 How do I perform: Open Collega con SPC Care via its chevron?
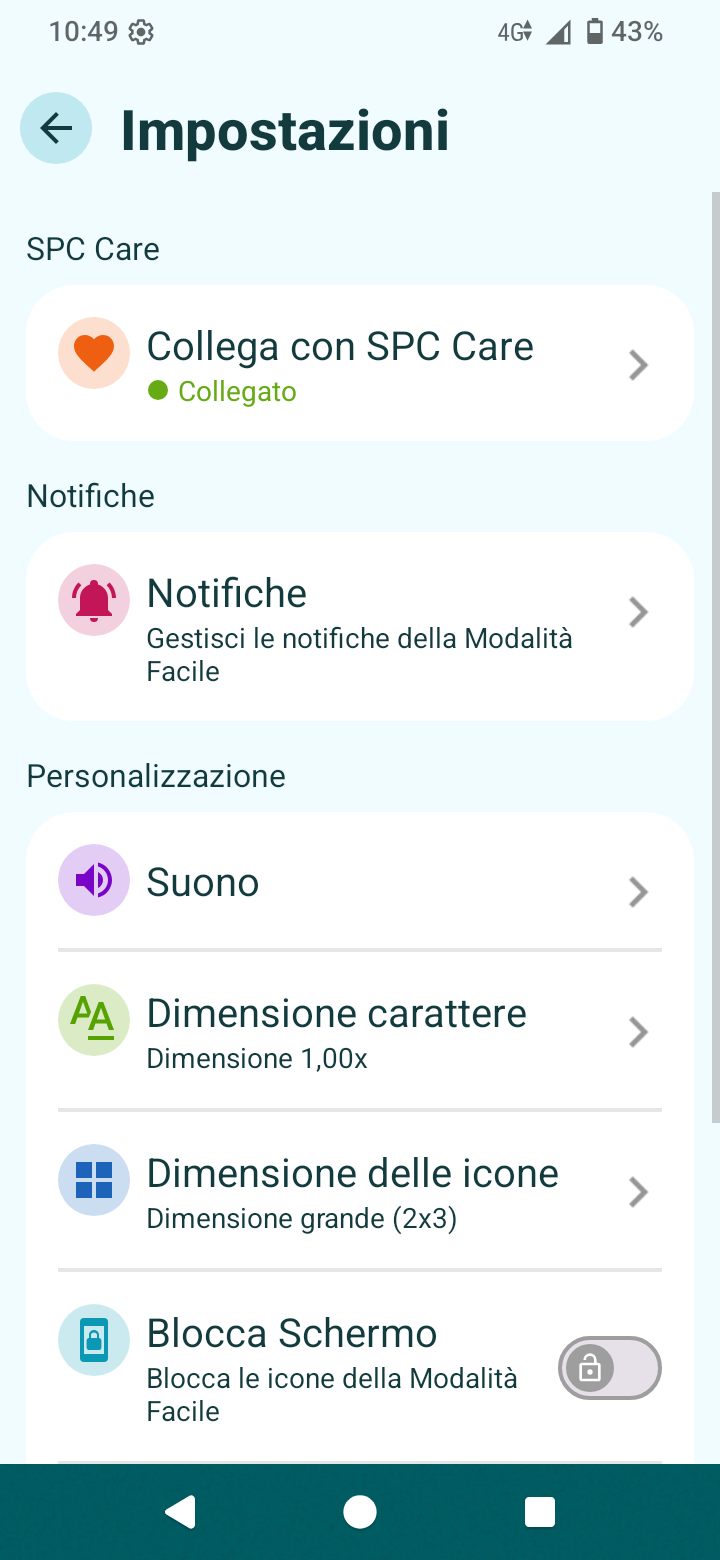click(x=638, y=364)
